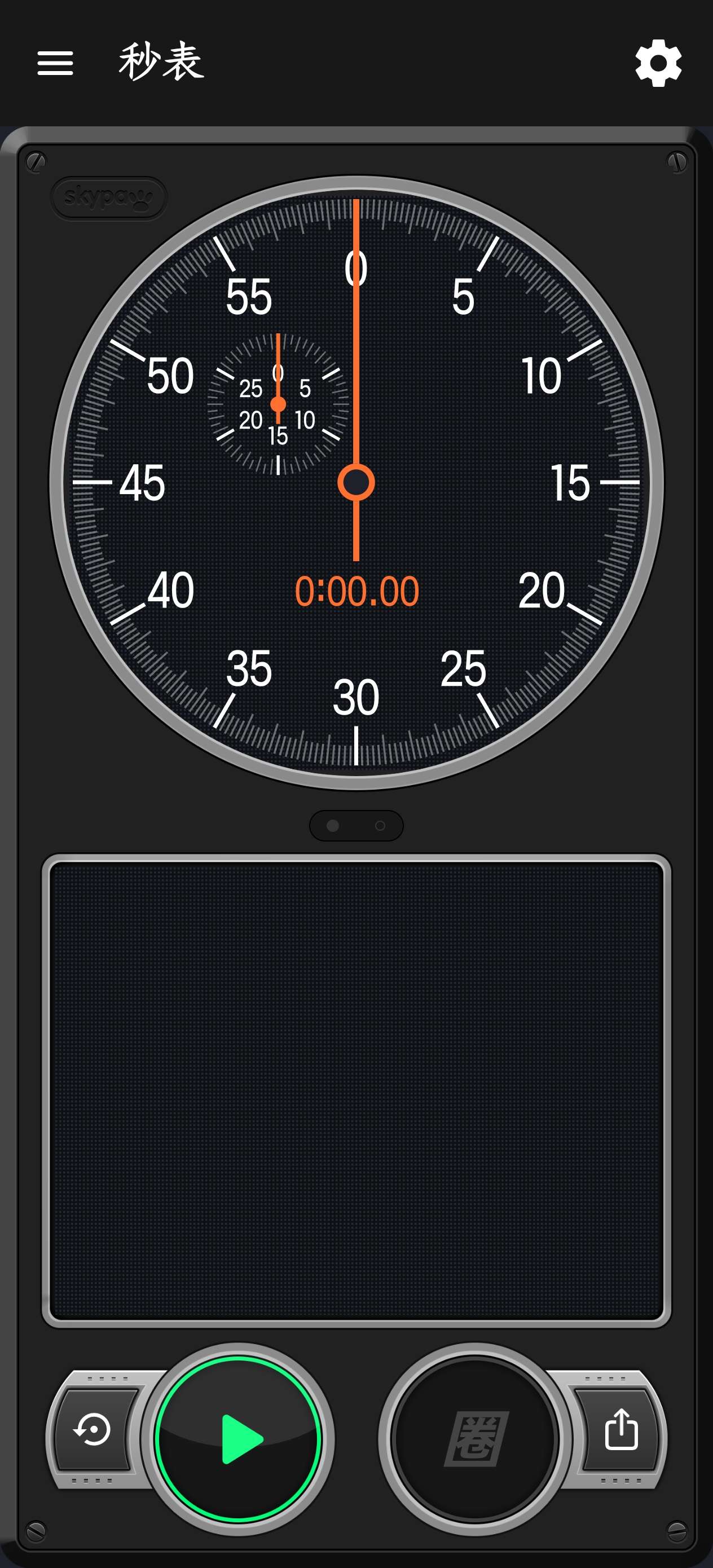Share the stopwatch results
The height and width of the screenshot is (1568, 713).
(620, 1429)
